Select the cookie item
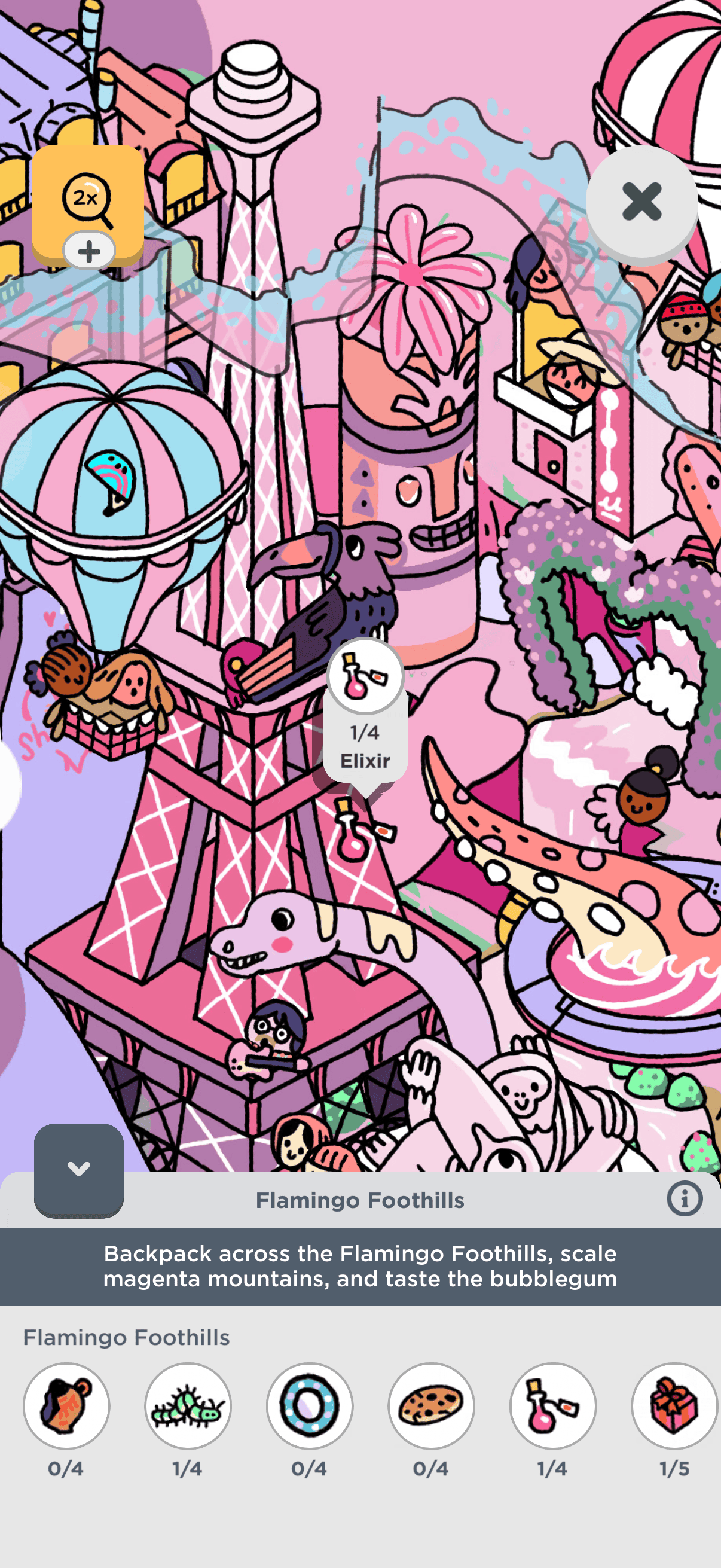 point(432,1405)
